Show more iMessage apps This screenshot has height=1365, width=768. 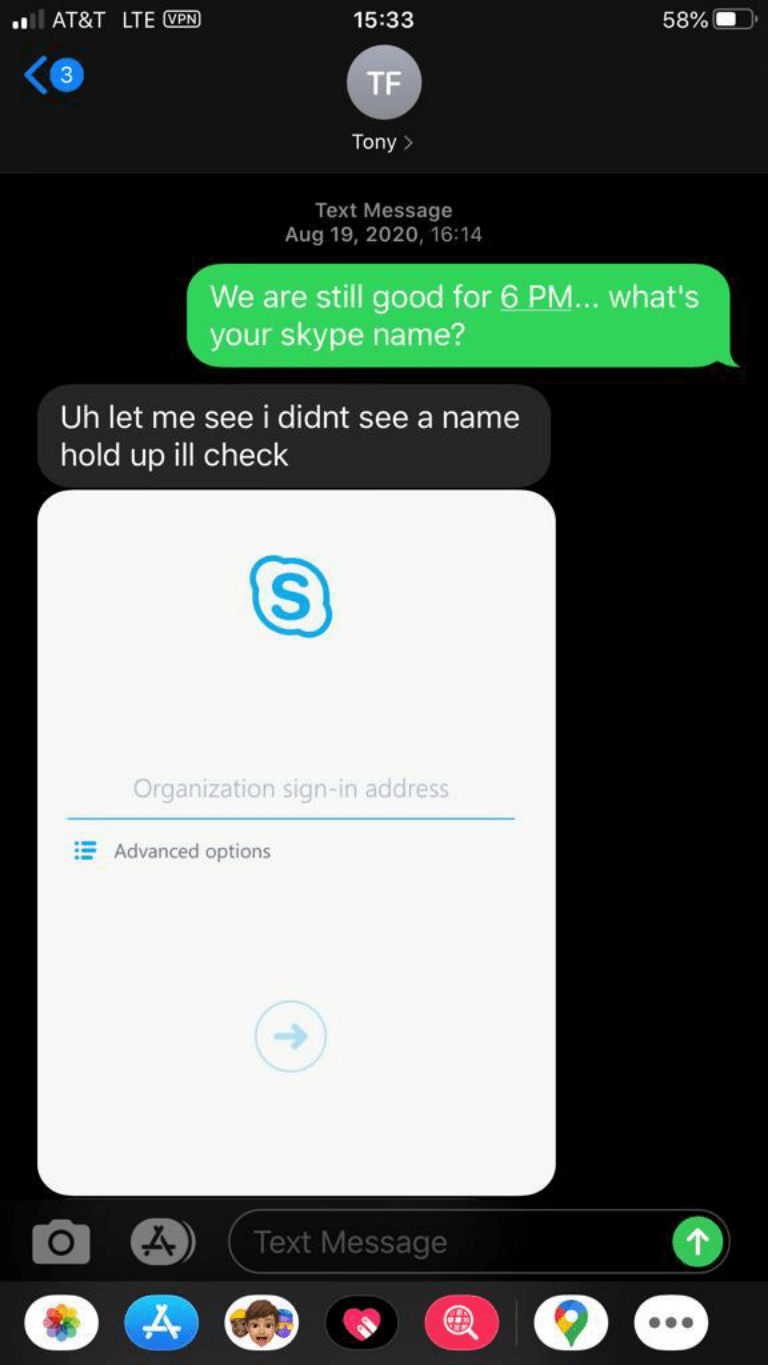pos(671,1324)
